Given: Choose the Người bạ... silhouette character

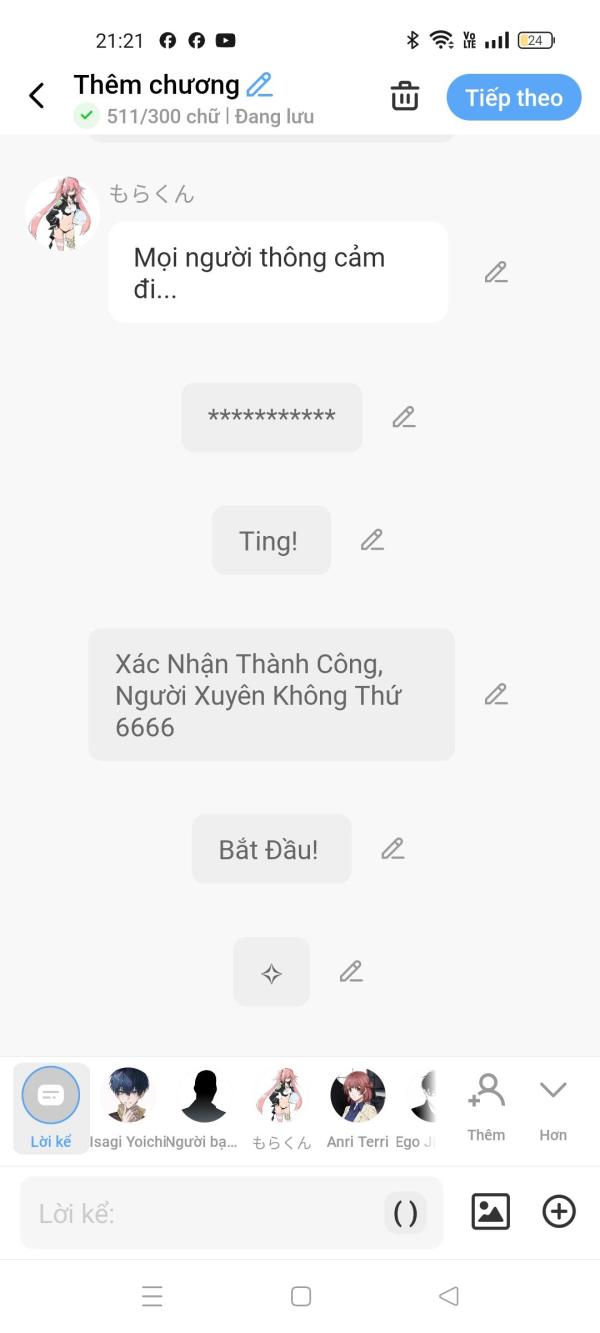Looking at the screenshot, I should coord(204,1107).
